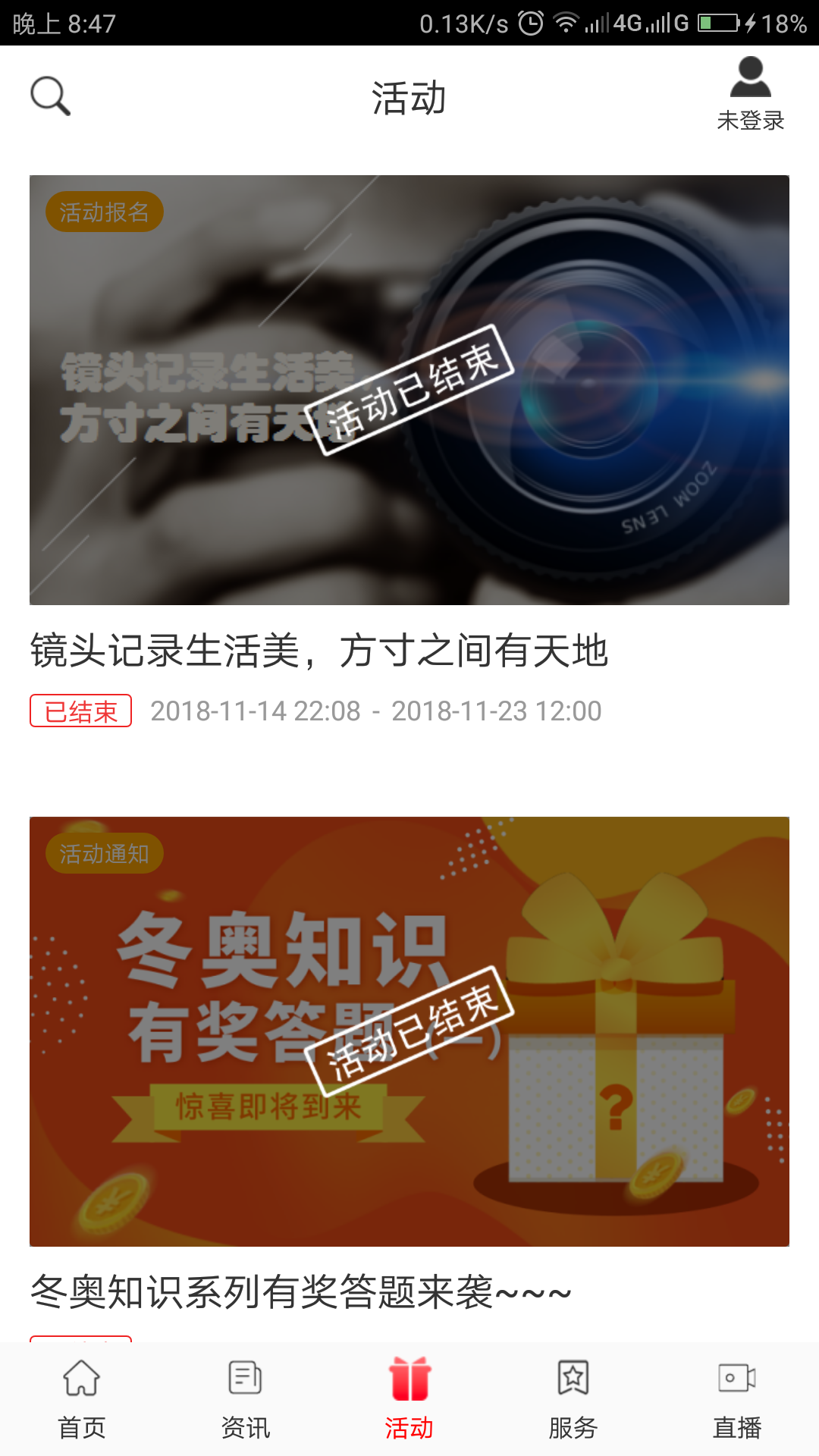Switch to the 首页 tab
Image resolution: width=819 pixels, height=1456 pixels.
(82, 1398)
